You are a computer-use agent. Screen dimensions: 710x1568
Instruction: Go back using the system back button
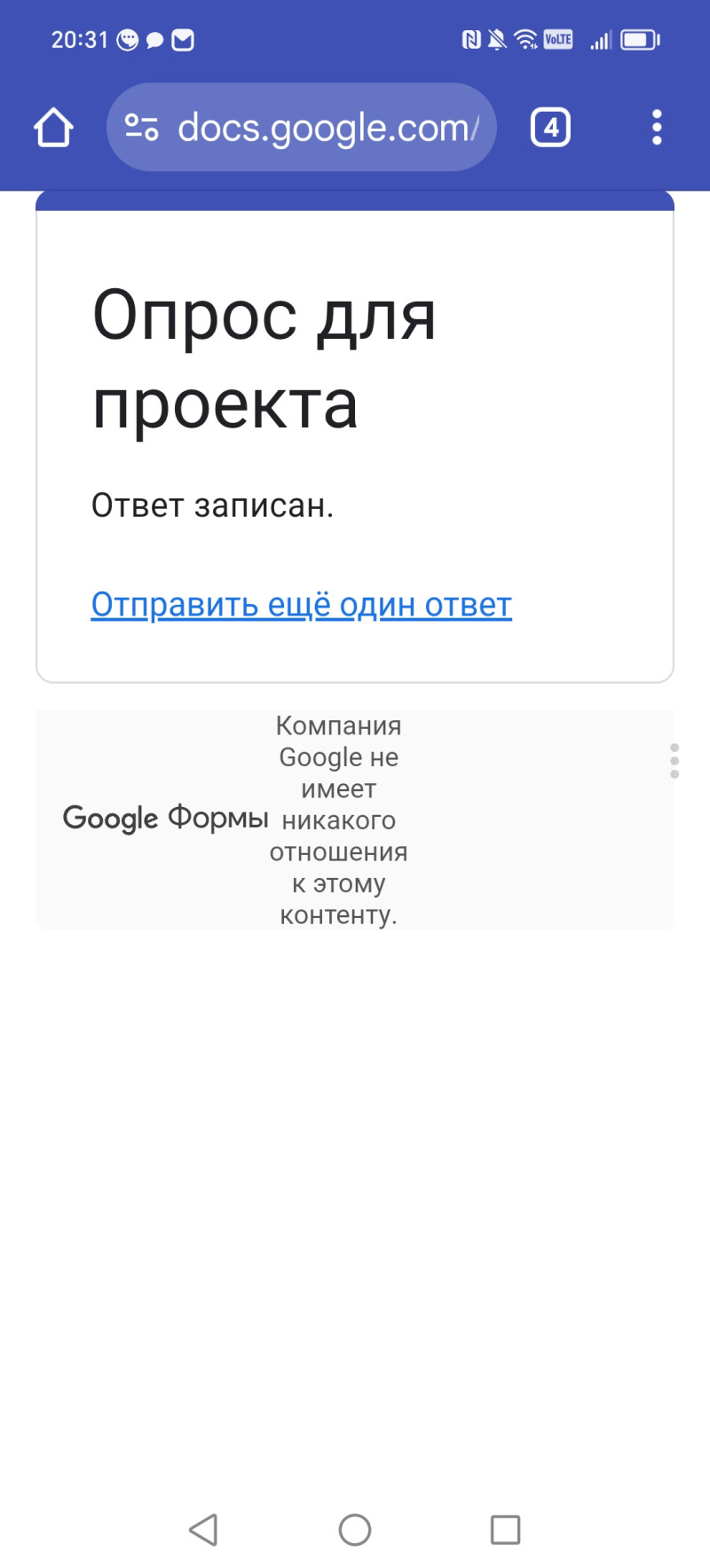(x=204, y=1530)
